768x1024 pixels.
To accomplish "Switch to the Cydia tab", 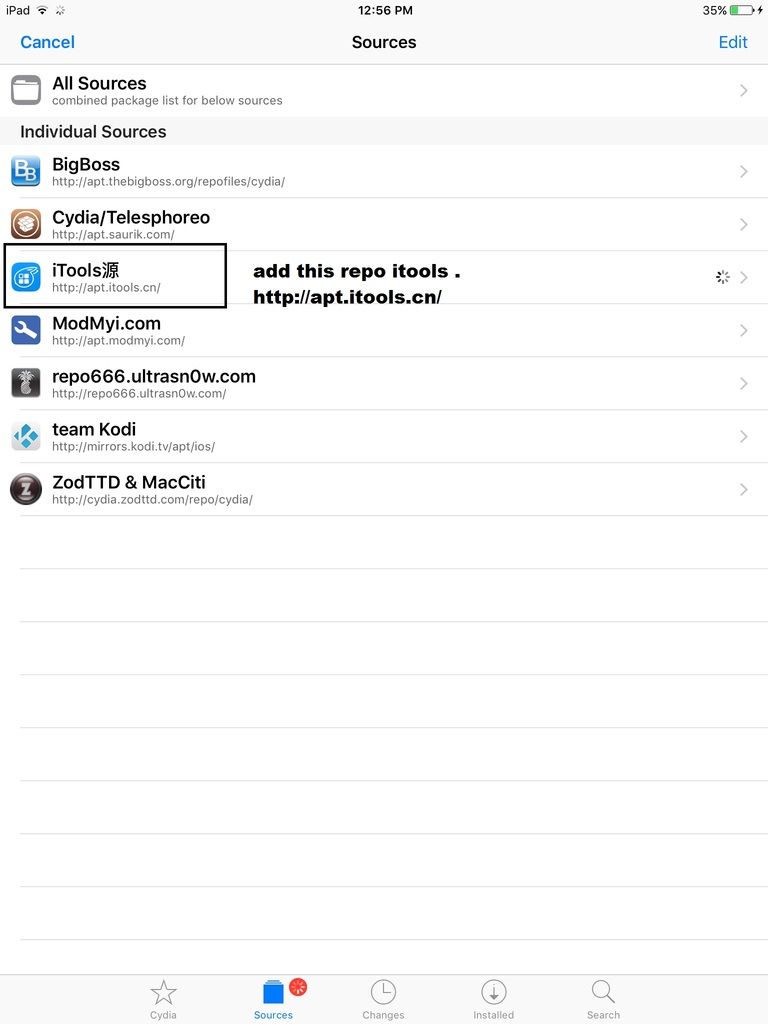I will click(163, 998).
